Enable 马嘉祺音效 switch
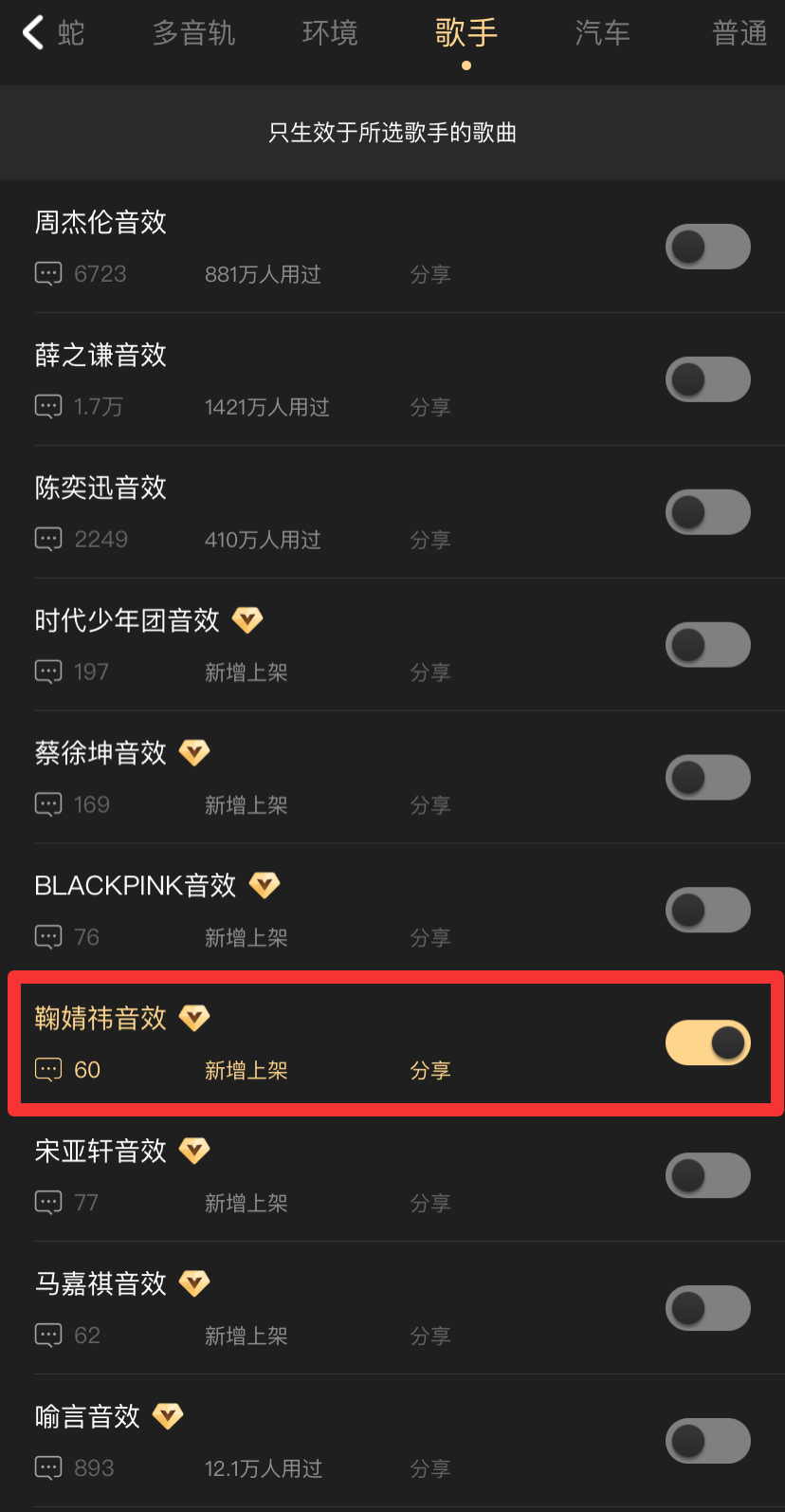This screenshot has height=1512, width=785. (707, 1309)
